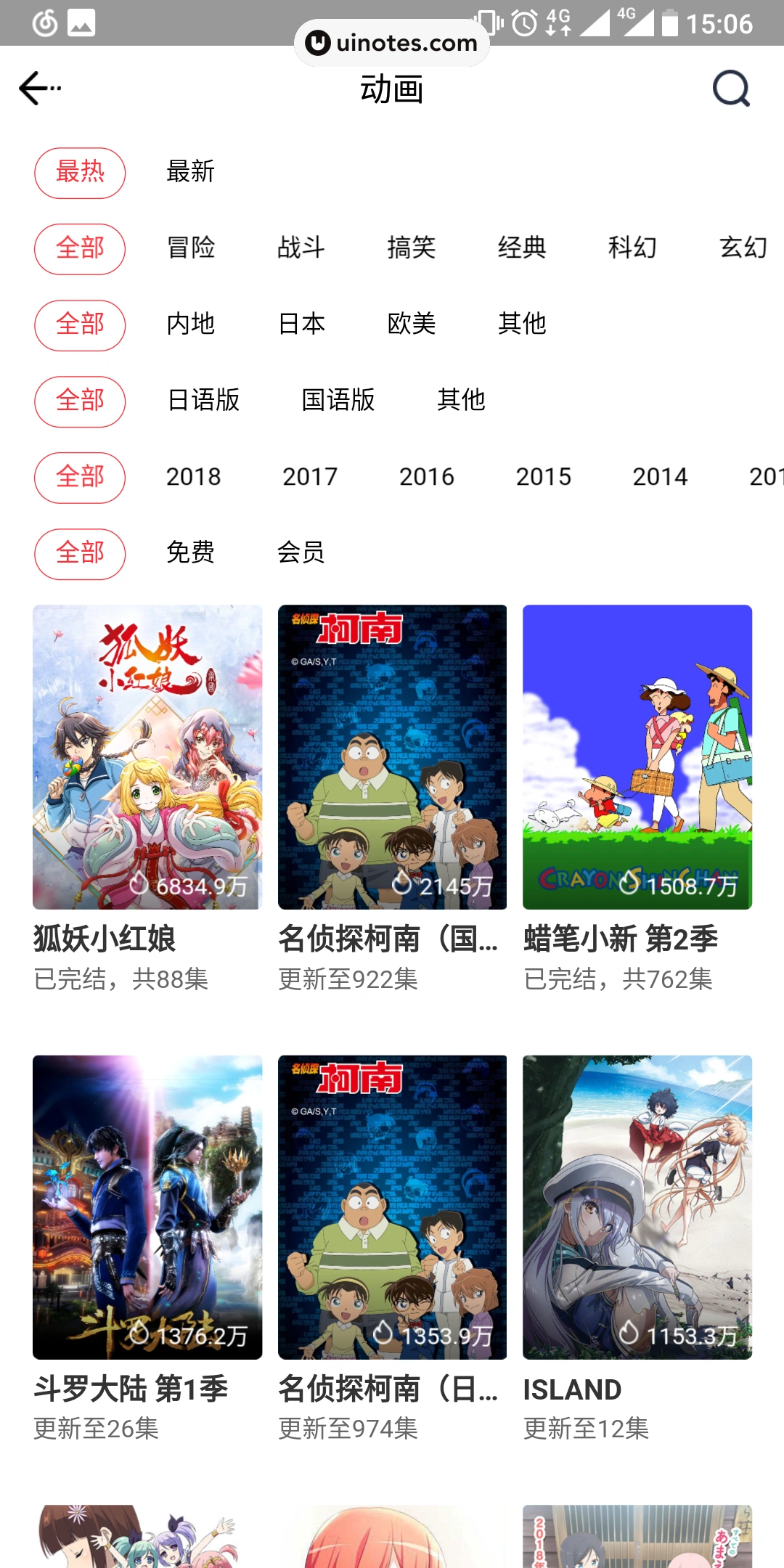This screenshot has width=784, height=1568.
Task: Select the 欧美 region filter
Action: point(411,324)
